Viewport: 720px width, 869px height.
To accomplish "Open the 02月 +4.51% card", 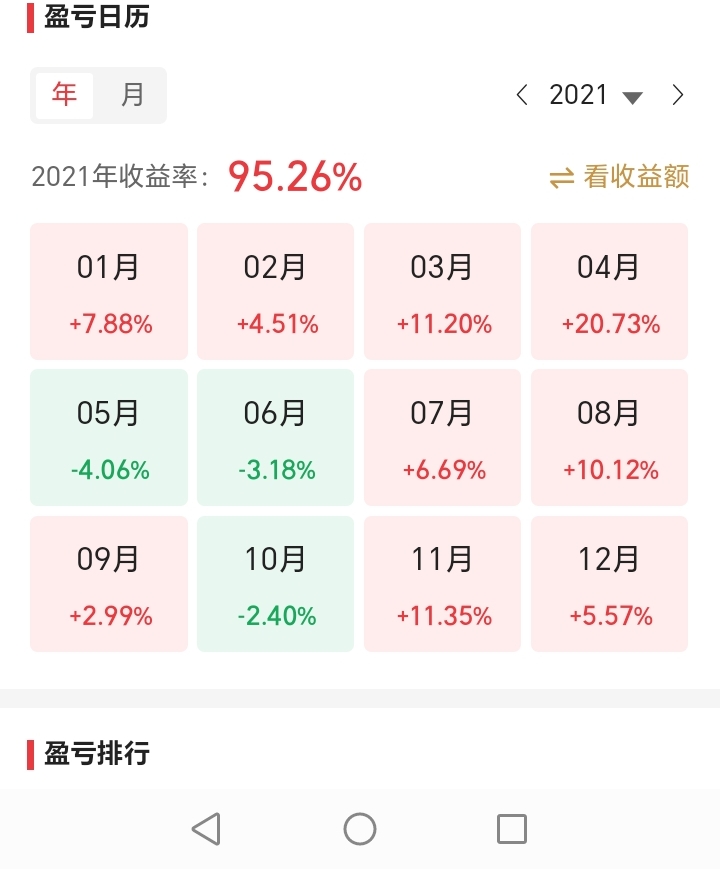I will point(276,291).
